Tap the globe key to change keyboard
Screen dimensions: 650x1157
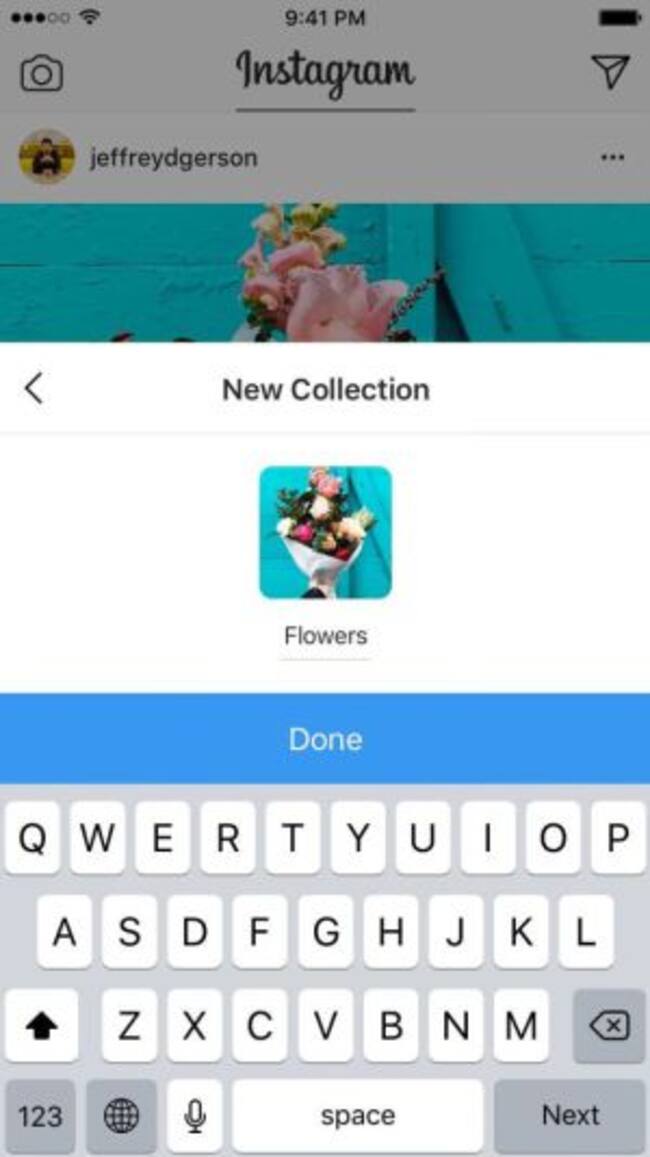click(x=121, y=1115)
